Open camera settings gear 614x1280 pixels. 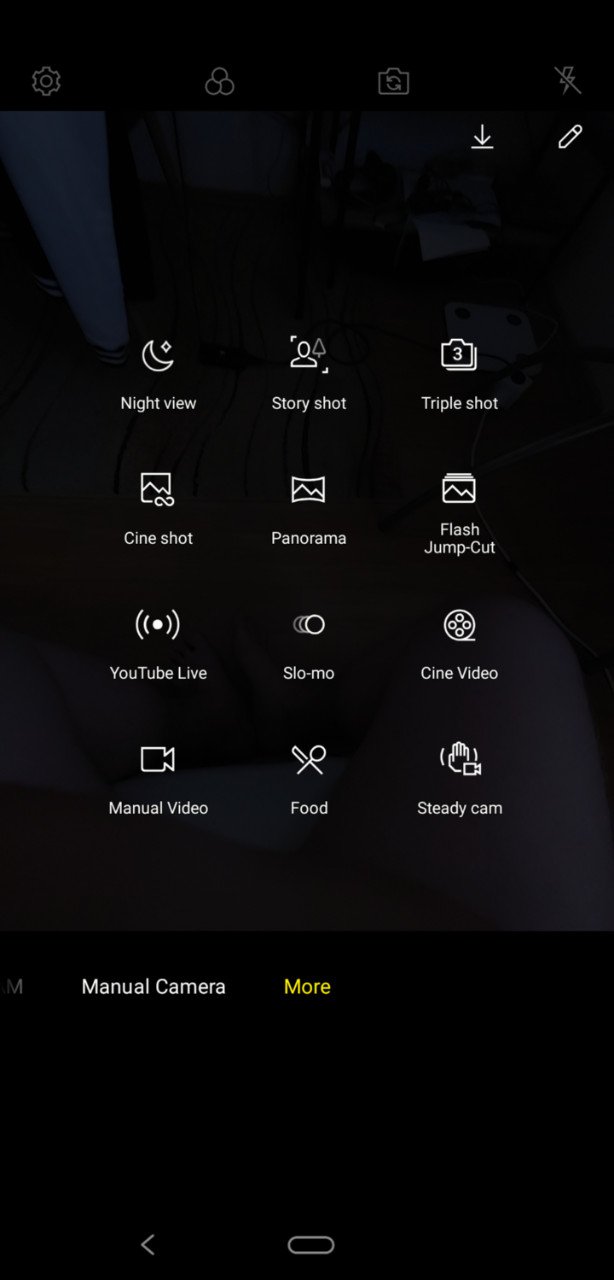(46, 81)
